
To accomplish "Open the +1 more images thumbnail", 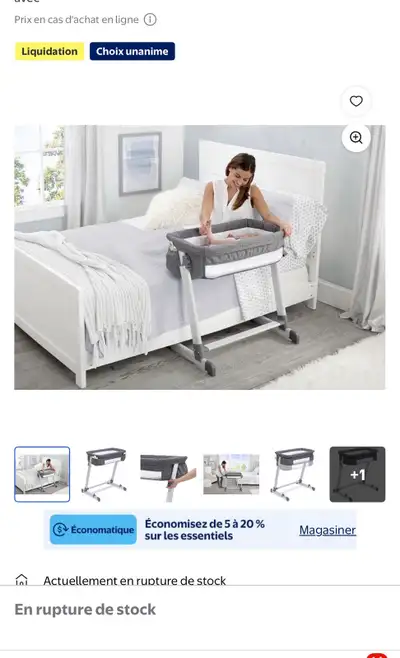I will tap(357, 474).
